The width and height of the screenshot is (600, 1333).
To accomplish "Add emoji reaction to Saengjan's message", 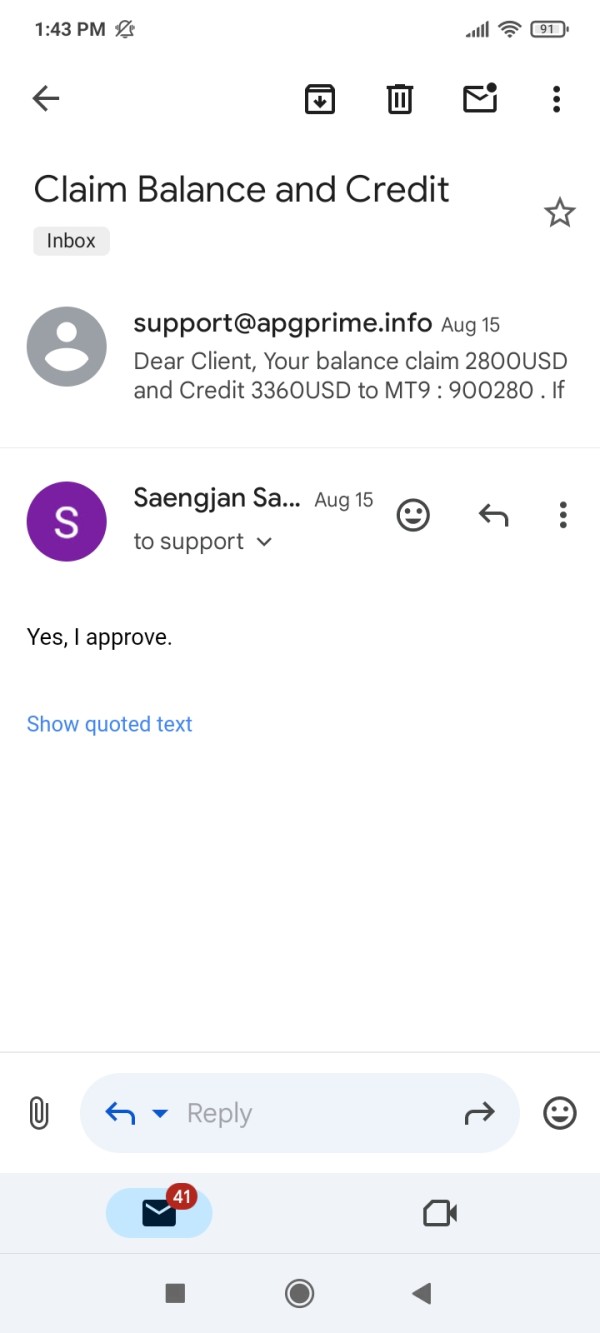I will [x=413, y=515].
